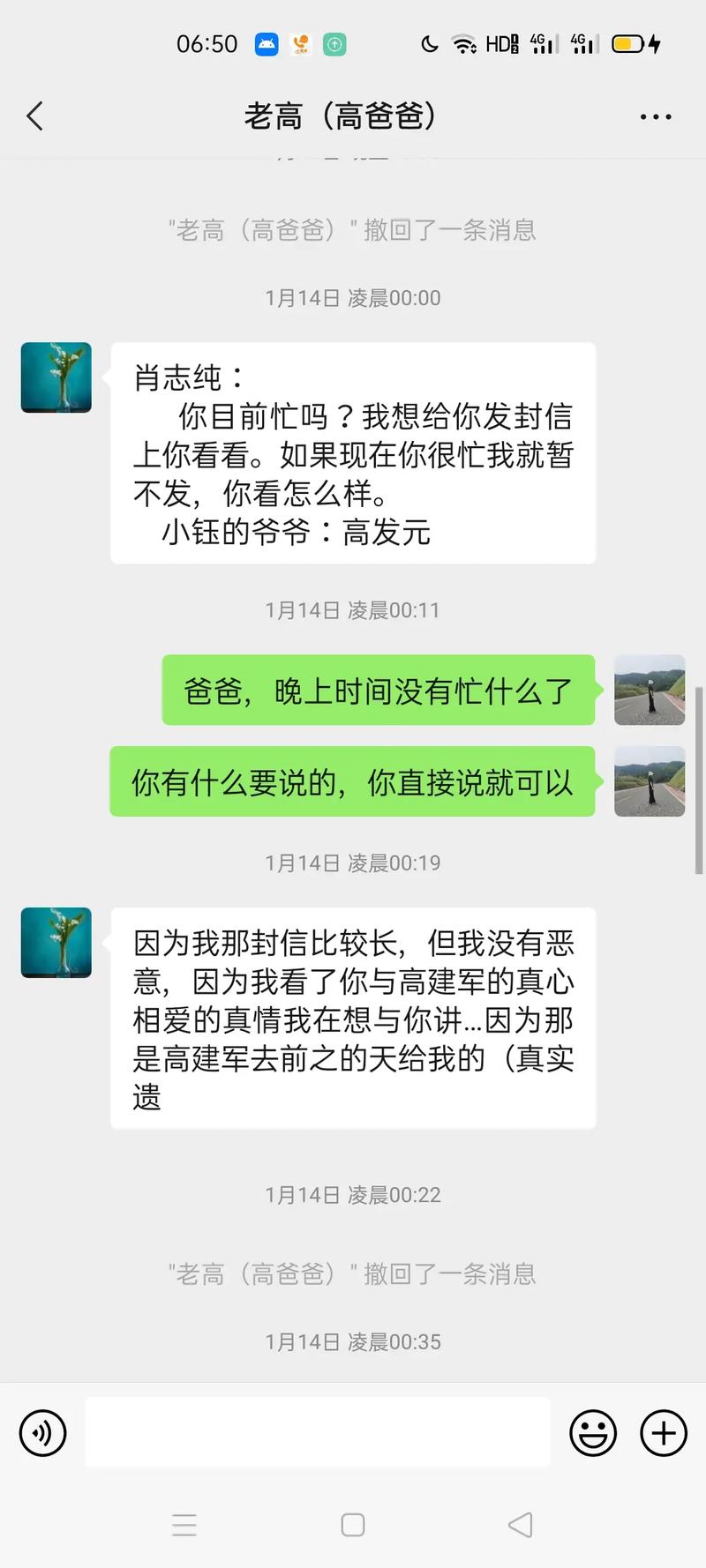Switch to voice message input
The width and height of the screenshot is (706, 1568).
pyautogui.click(x=42, y=1433)
